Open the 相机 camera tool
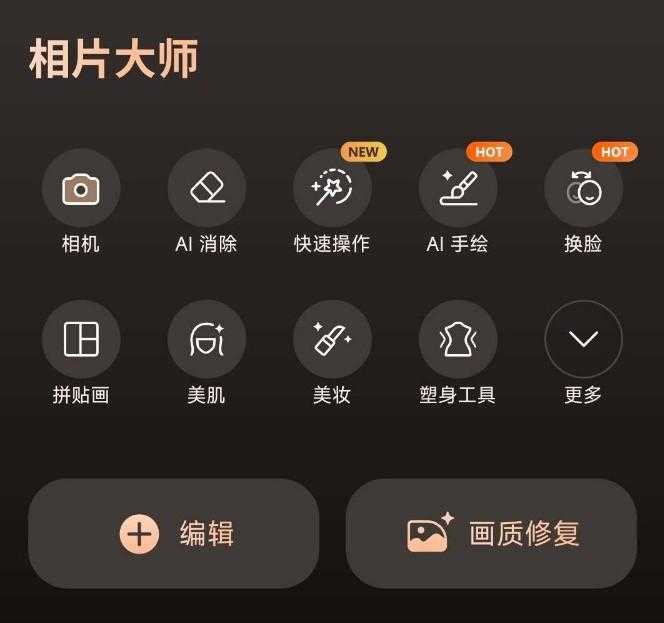The width and height of the screenshot is (664, 623). coord(81,188)
